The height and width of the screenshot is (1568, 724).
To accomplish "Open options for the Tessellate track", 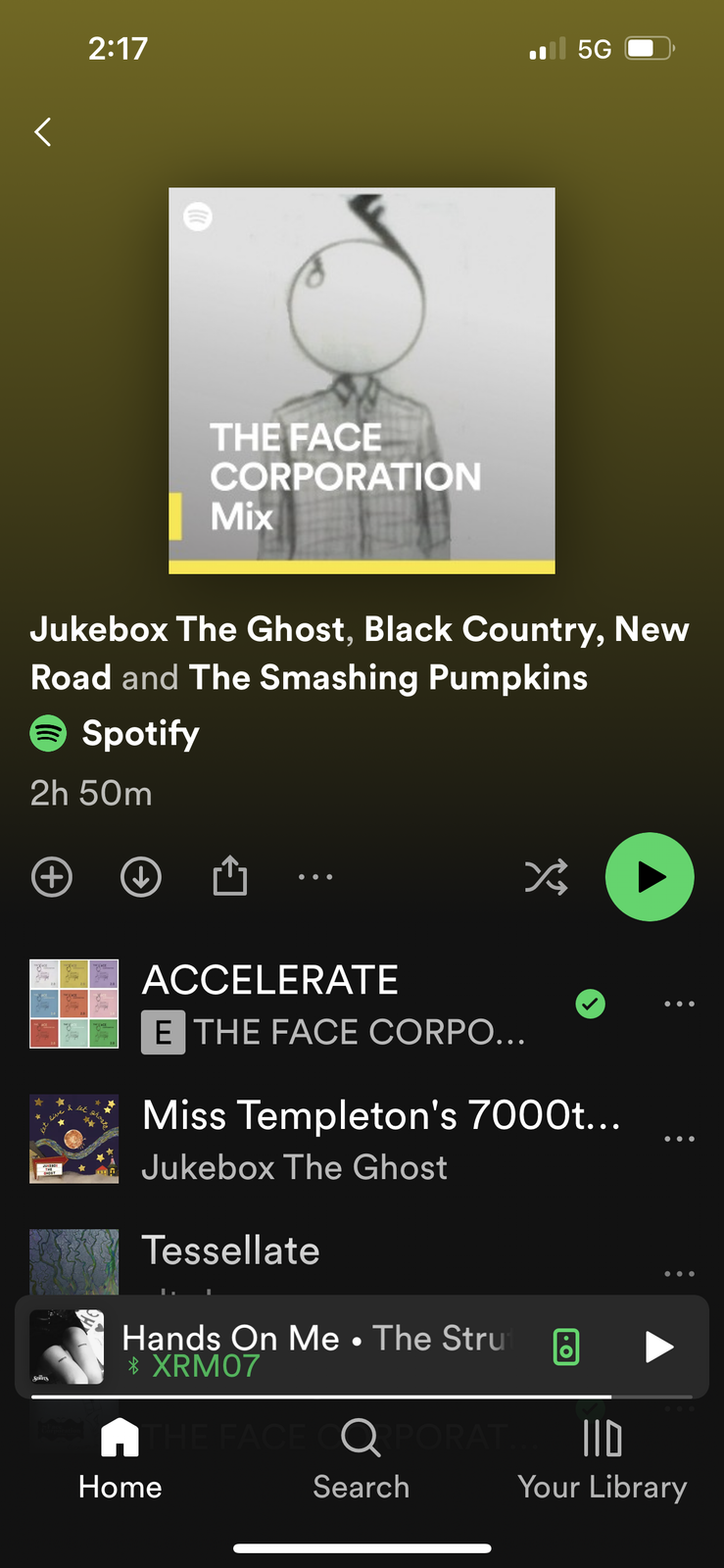I will [x=679, y=1273].
